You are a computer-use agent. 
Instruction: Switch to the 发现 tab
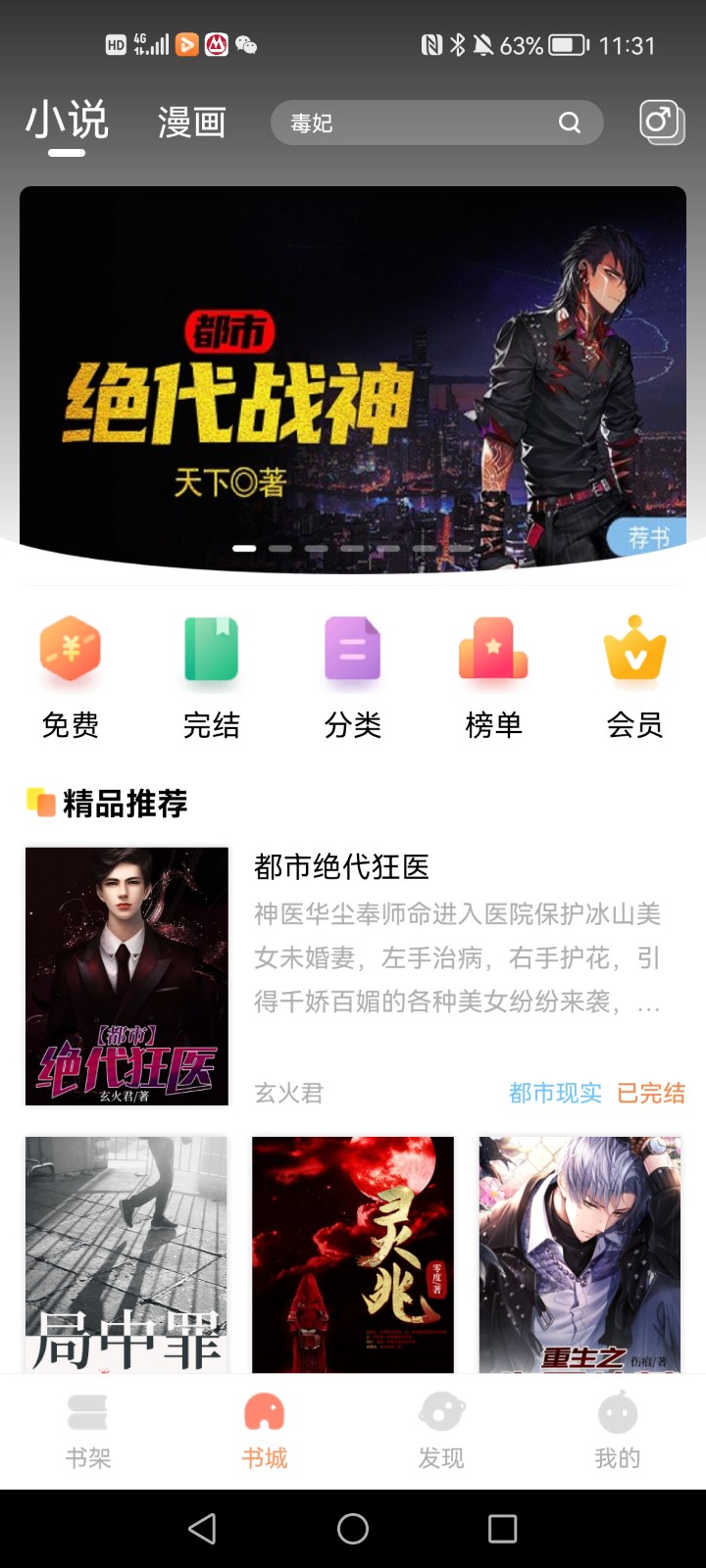point(441,1431)
